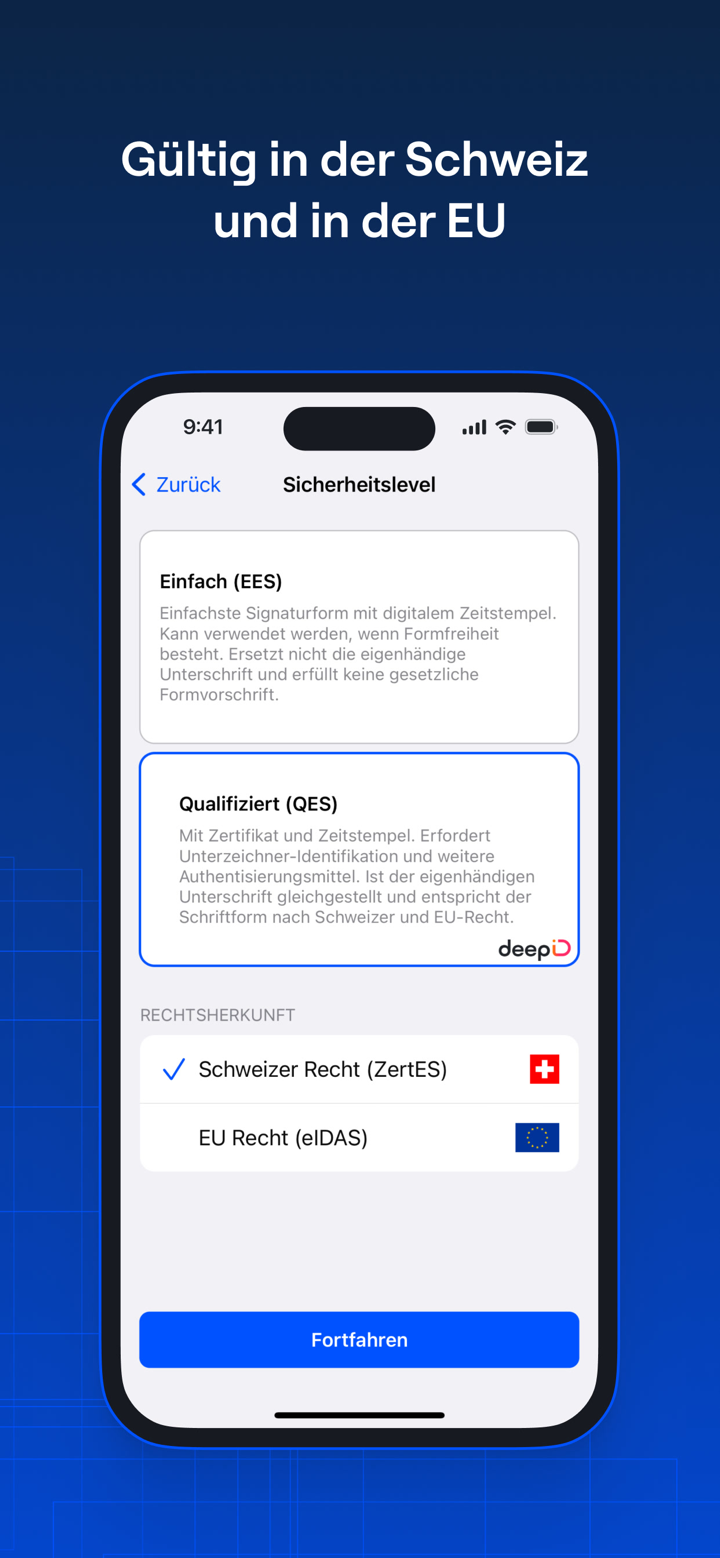Screen dimensions: 720x1558
Task: Select the Einfach (EES) security level card
Action: [x=359, y=637]
